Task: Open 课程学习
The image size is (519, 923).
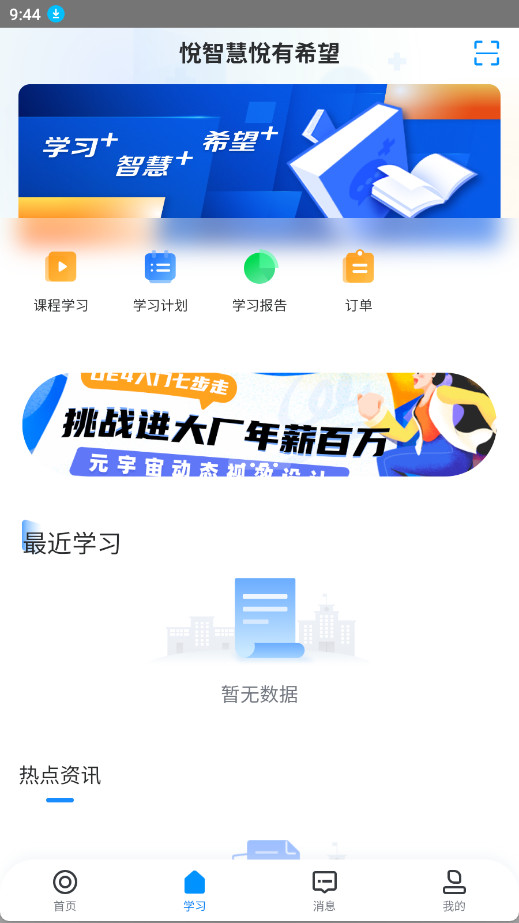Action: [61, 281]
